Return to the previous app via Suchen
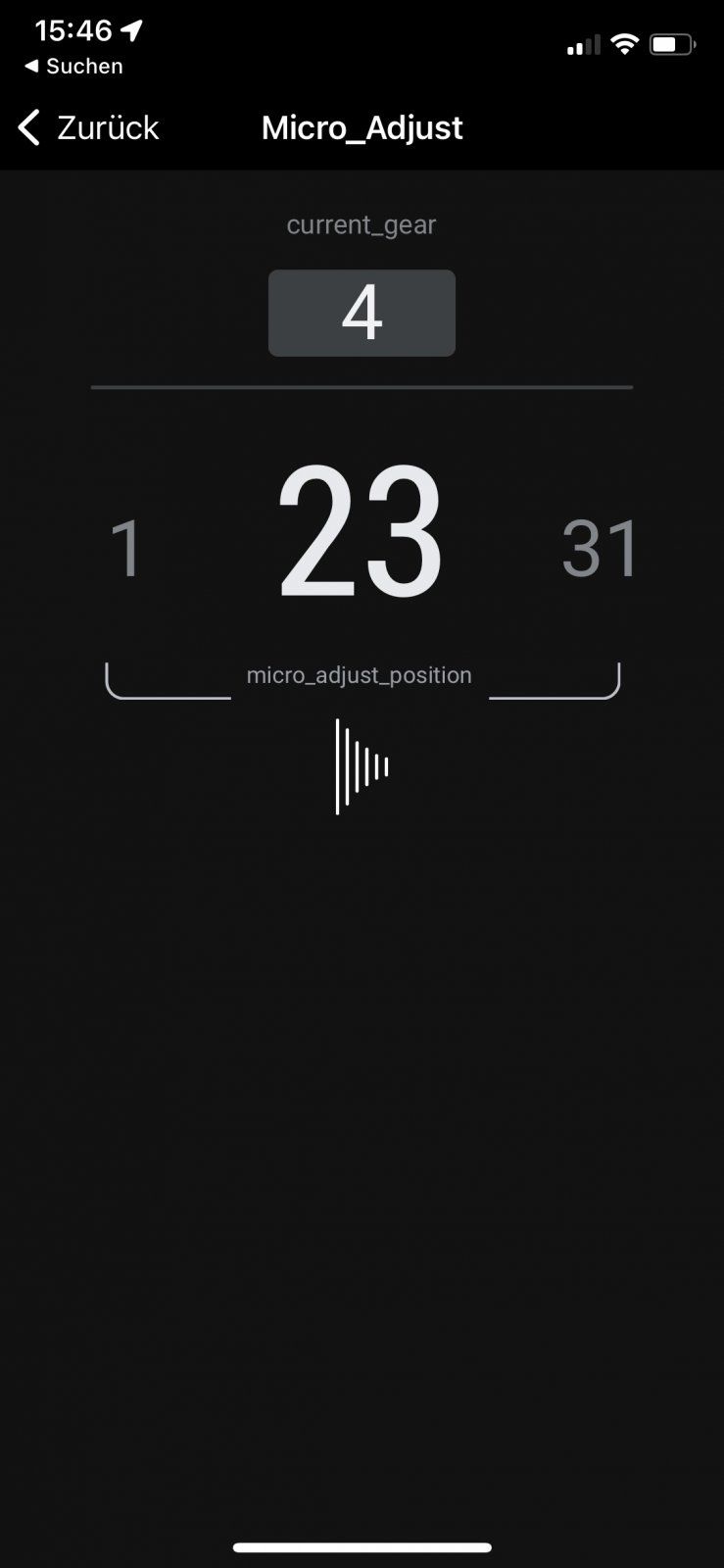Viewport: 724px width, 1568px height. tap(73, 67)
